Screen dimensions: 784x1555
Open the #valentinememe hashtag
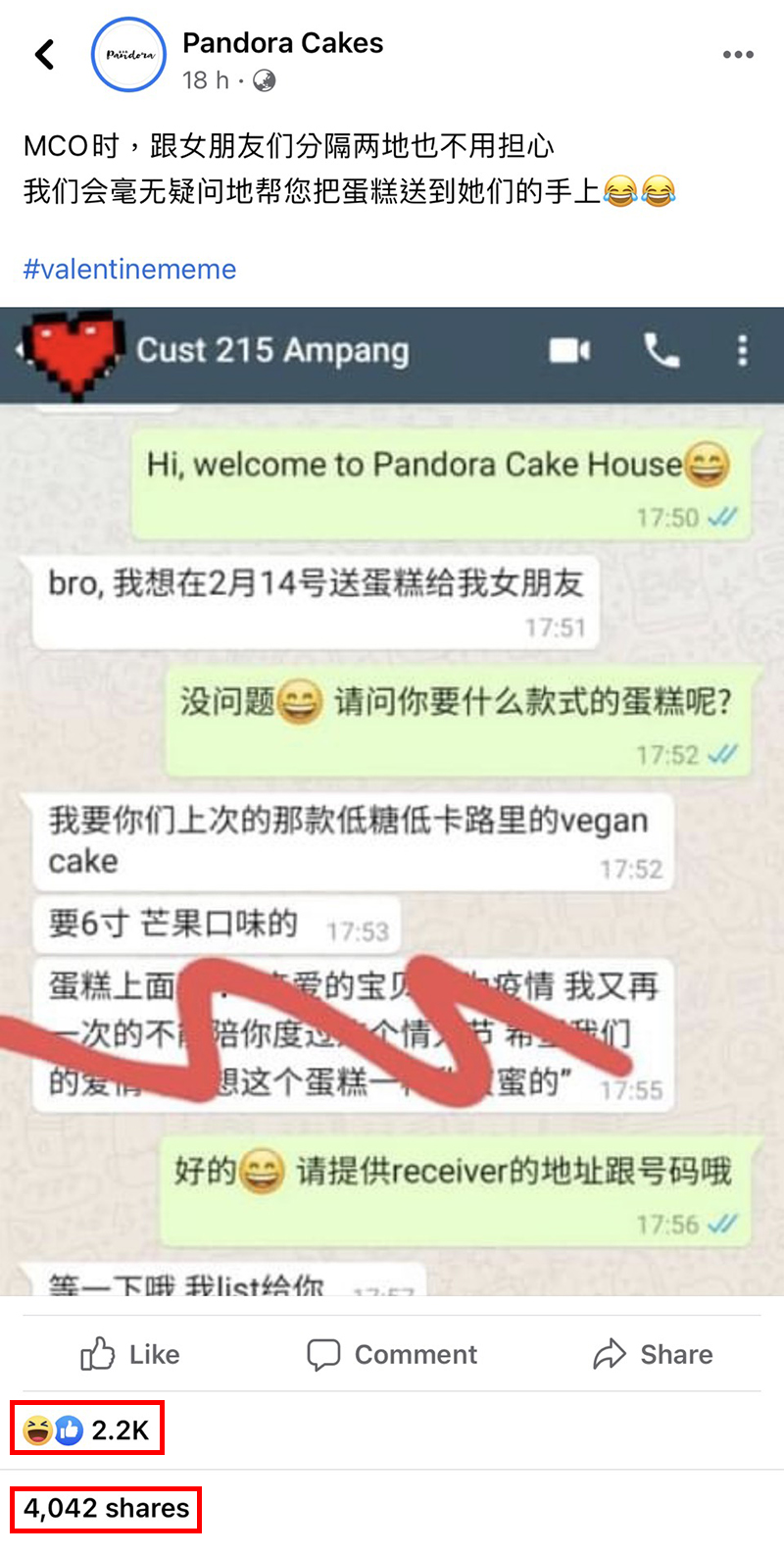(129, 269)
